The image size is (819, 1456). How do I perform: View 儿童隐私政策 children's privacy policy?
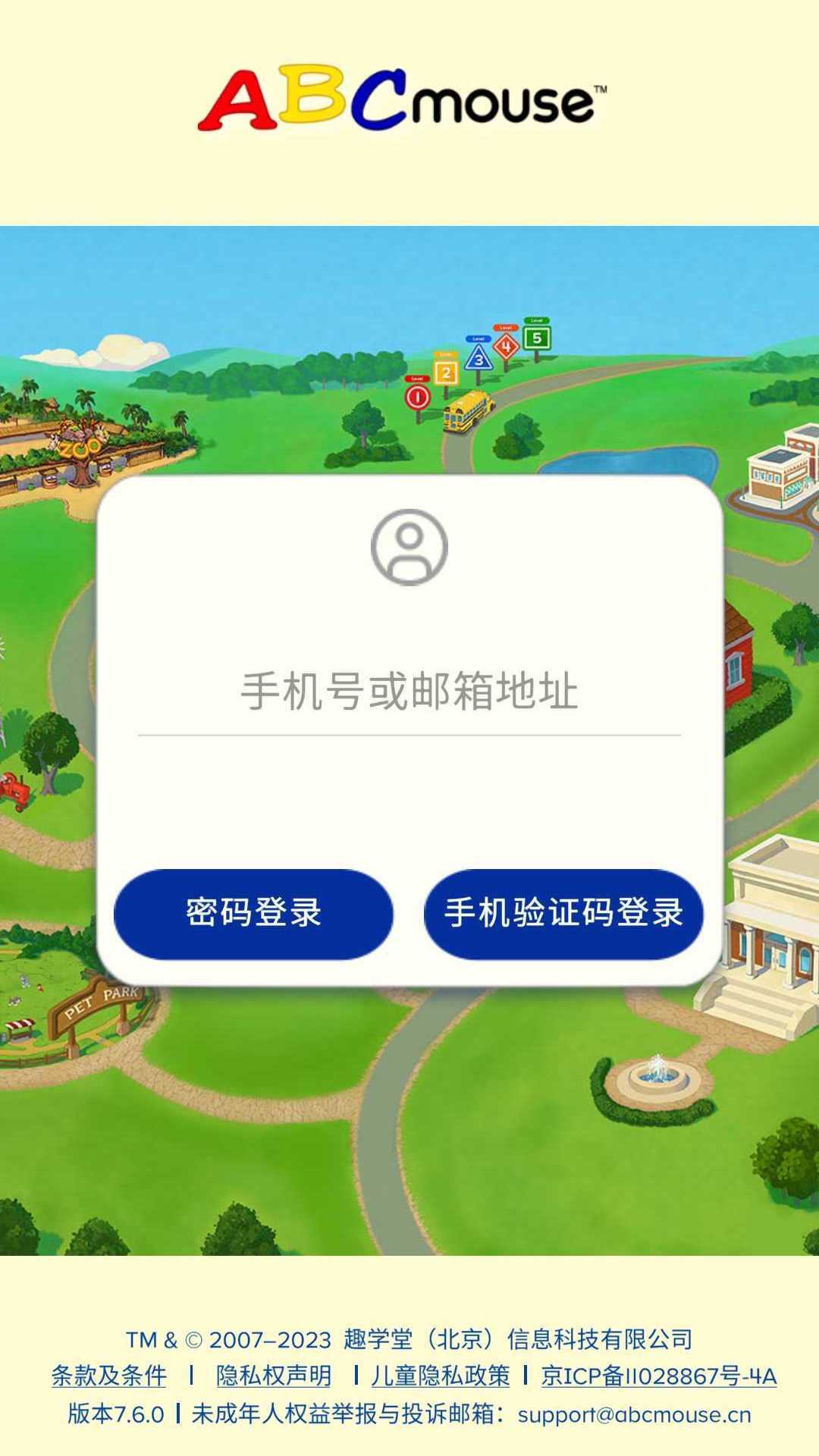(x=441, y=1376)
